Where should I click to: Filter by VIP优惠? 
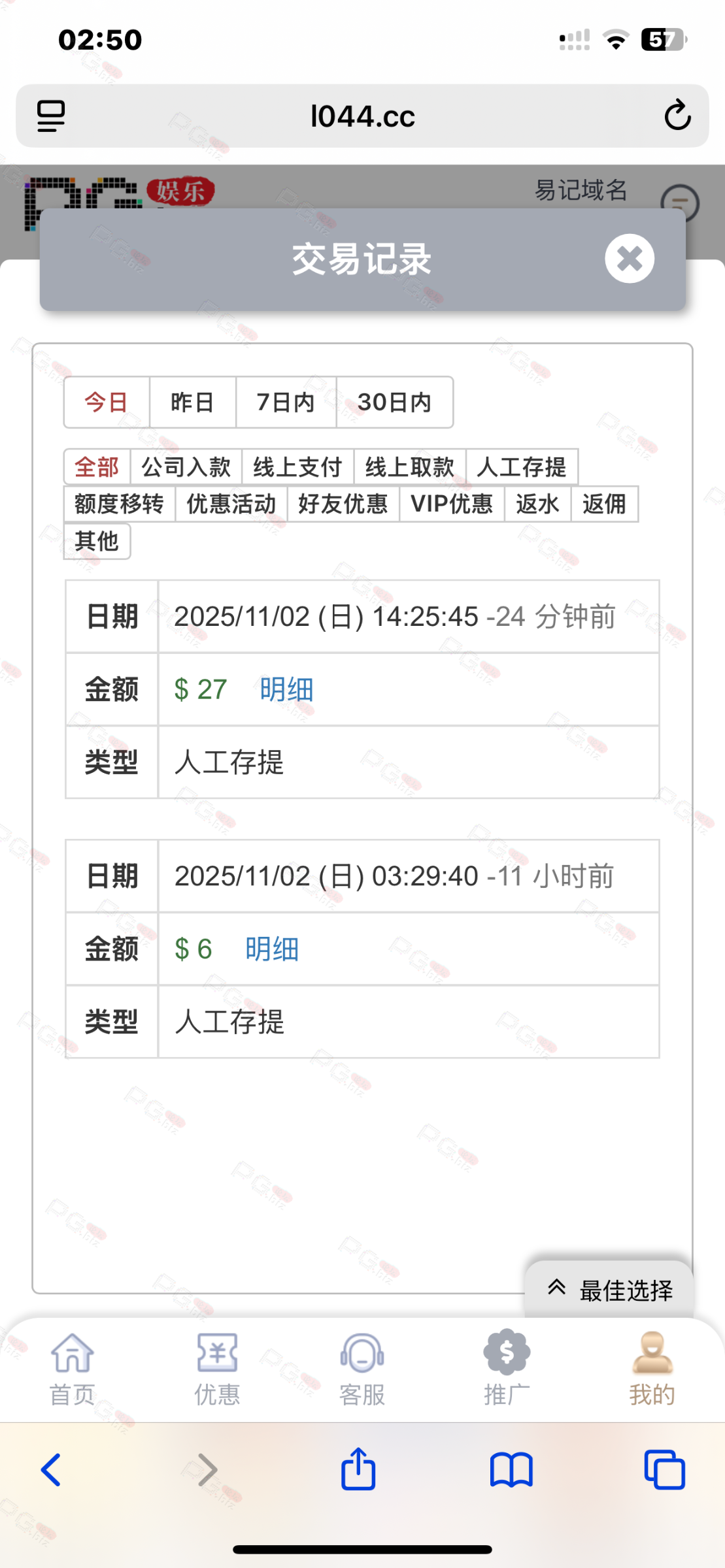451,504
